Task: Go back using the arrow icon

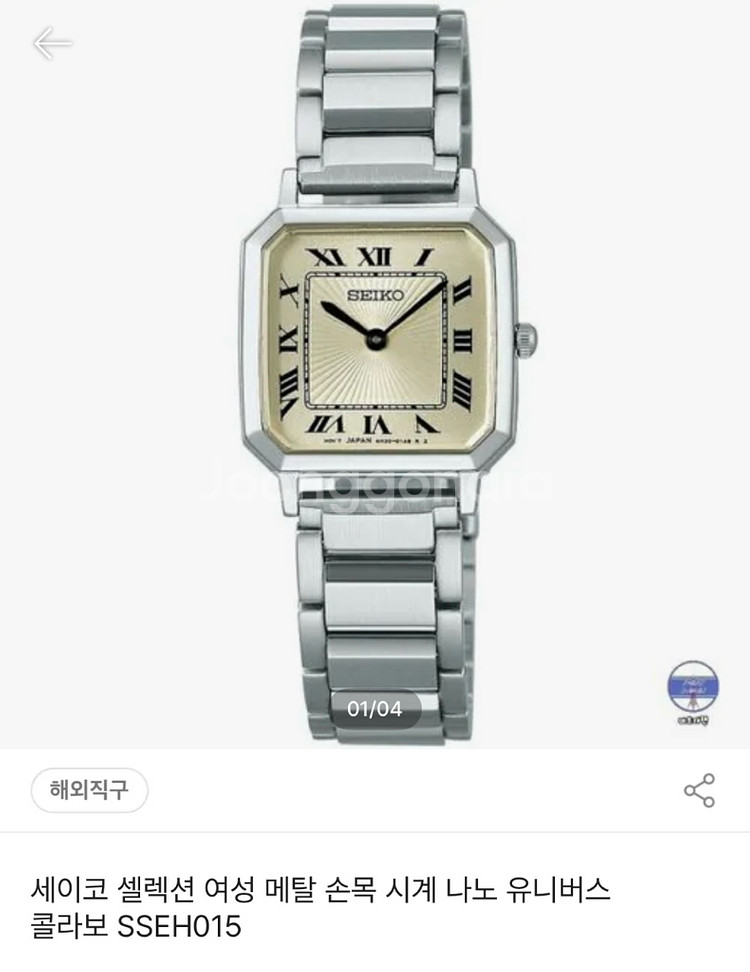Action: coord(52,43)
